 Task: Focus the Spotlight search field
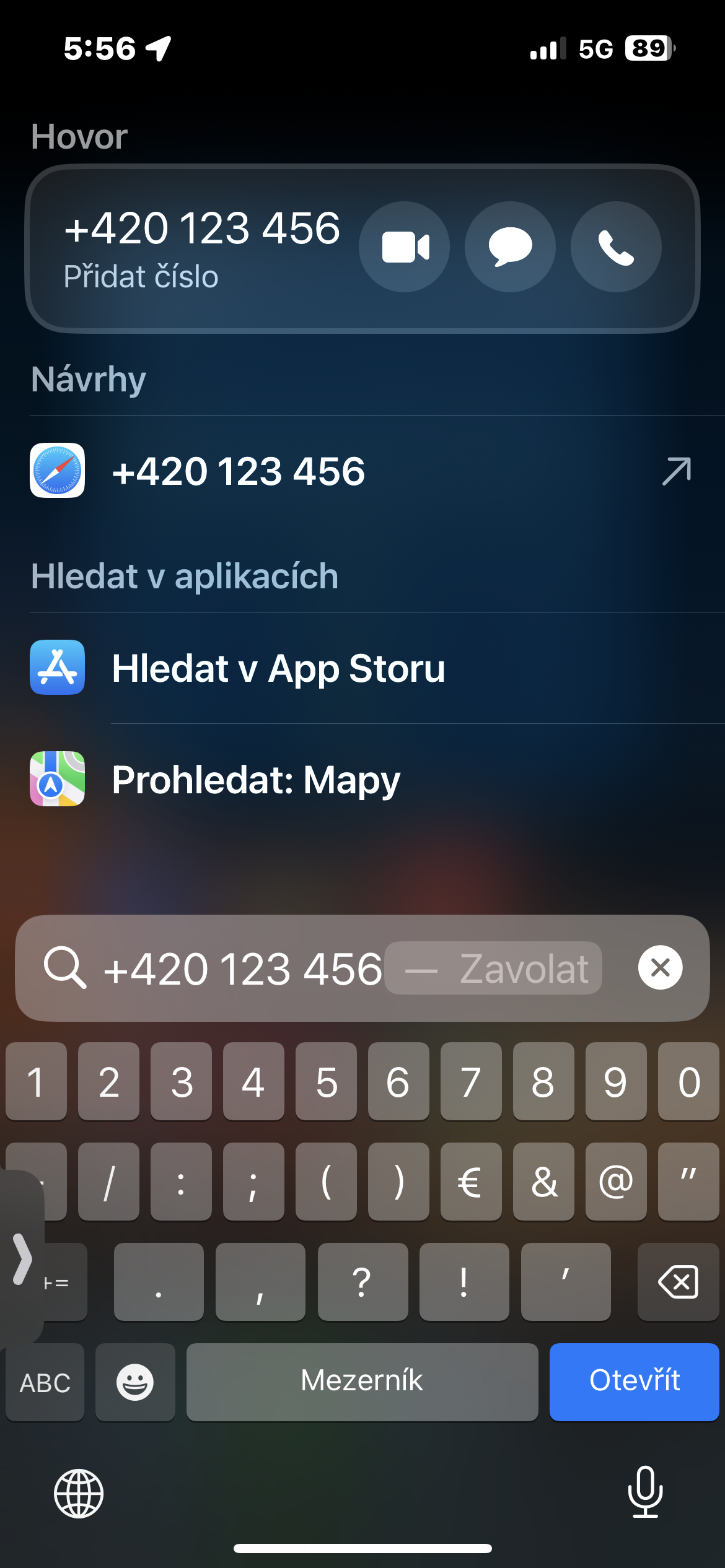(242, 969)
